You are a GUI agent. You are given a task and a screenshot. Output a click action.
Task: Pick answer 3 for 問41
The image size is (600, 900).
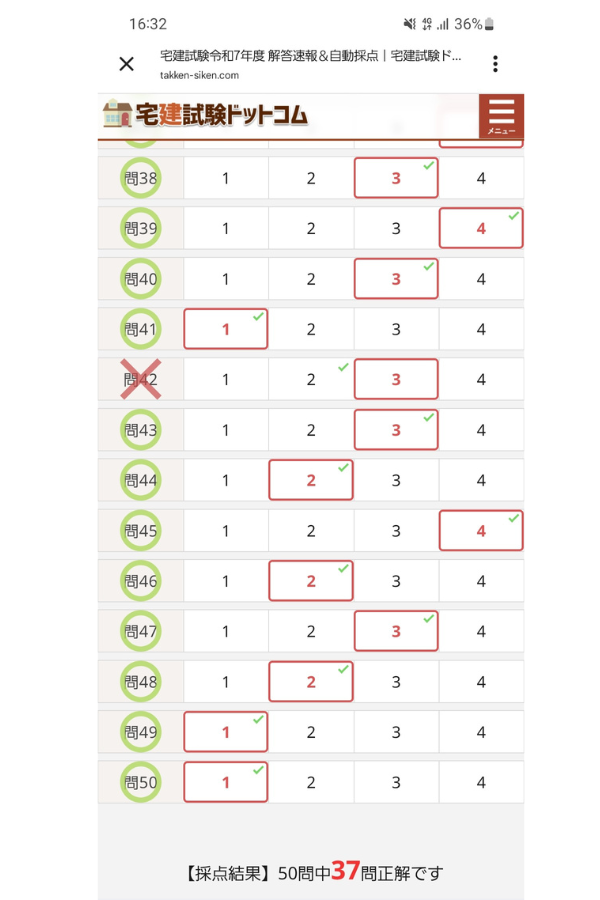[x=396, y=329]
